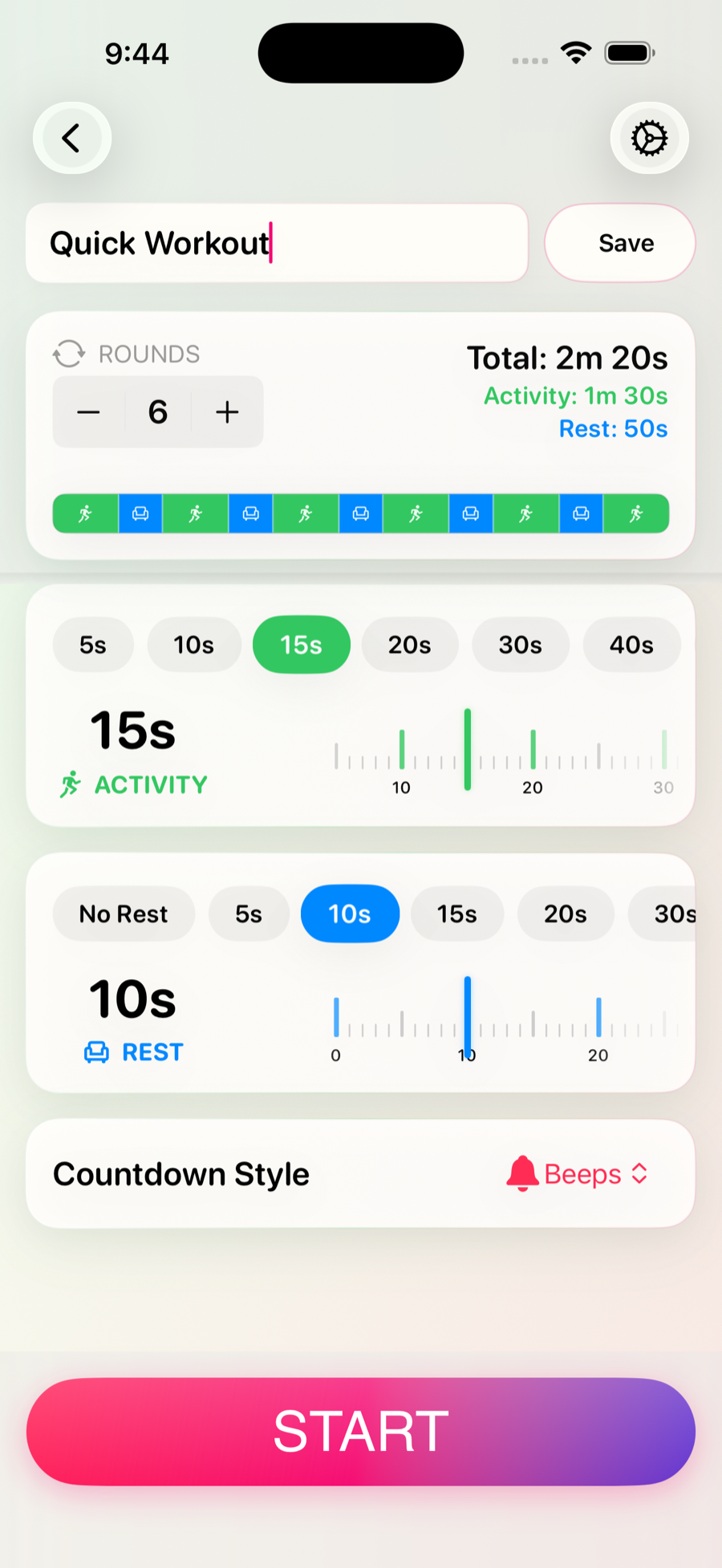
Task: Go back using the back arrow
Action: tap(71, 137)
